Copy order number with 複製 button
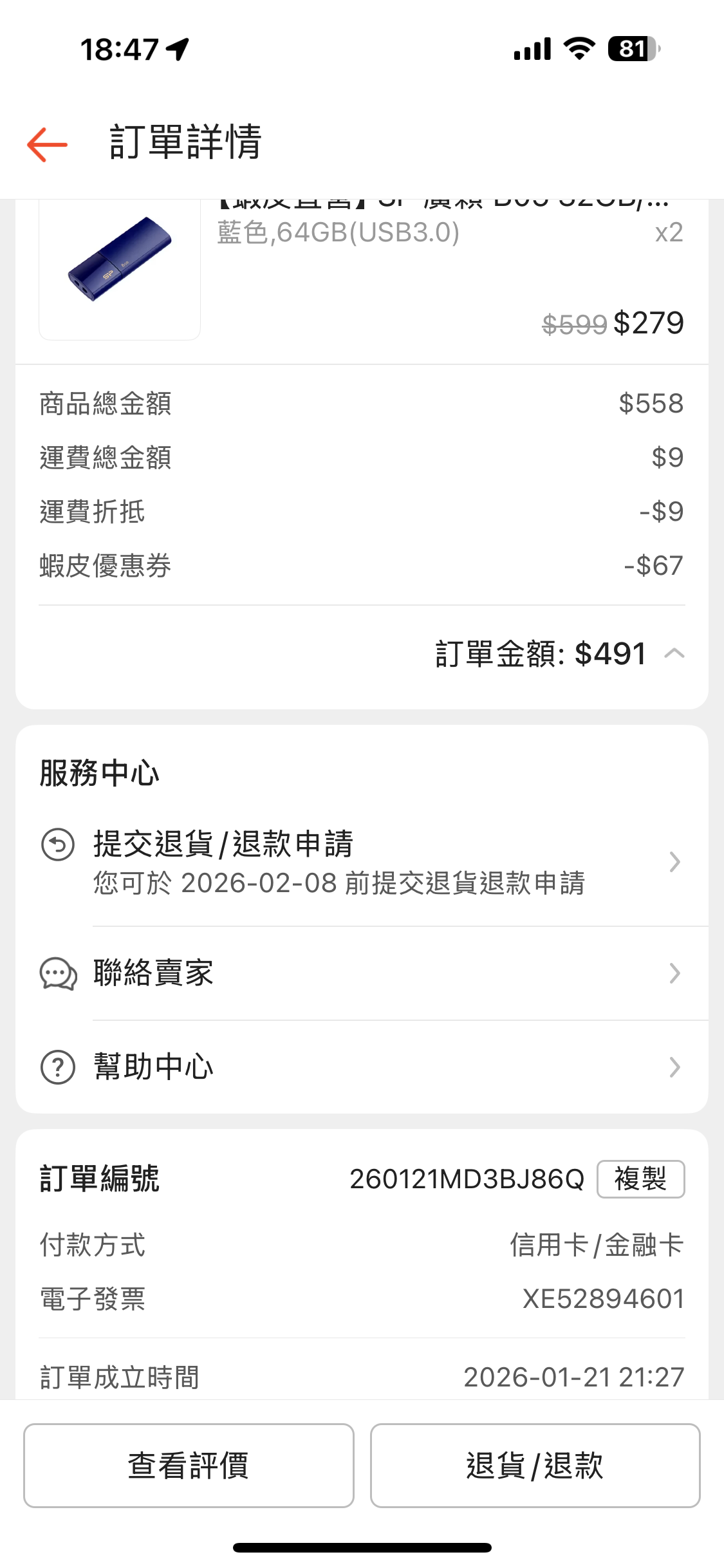724x1568 pixels. point(640,1179)
